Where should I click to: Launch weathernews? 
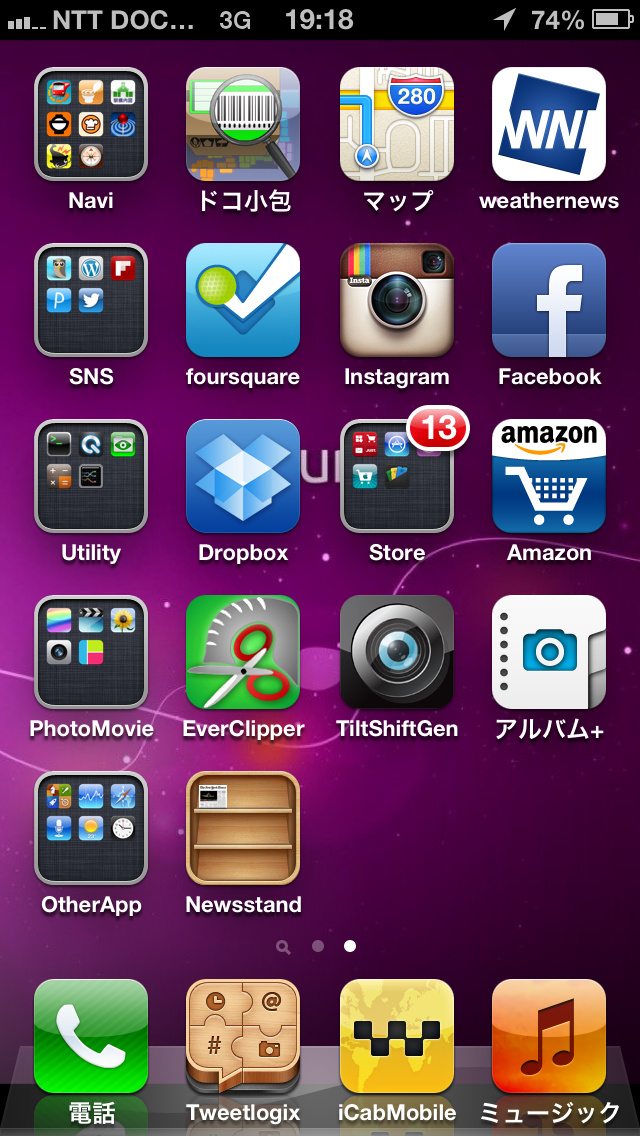549,124
